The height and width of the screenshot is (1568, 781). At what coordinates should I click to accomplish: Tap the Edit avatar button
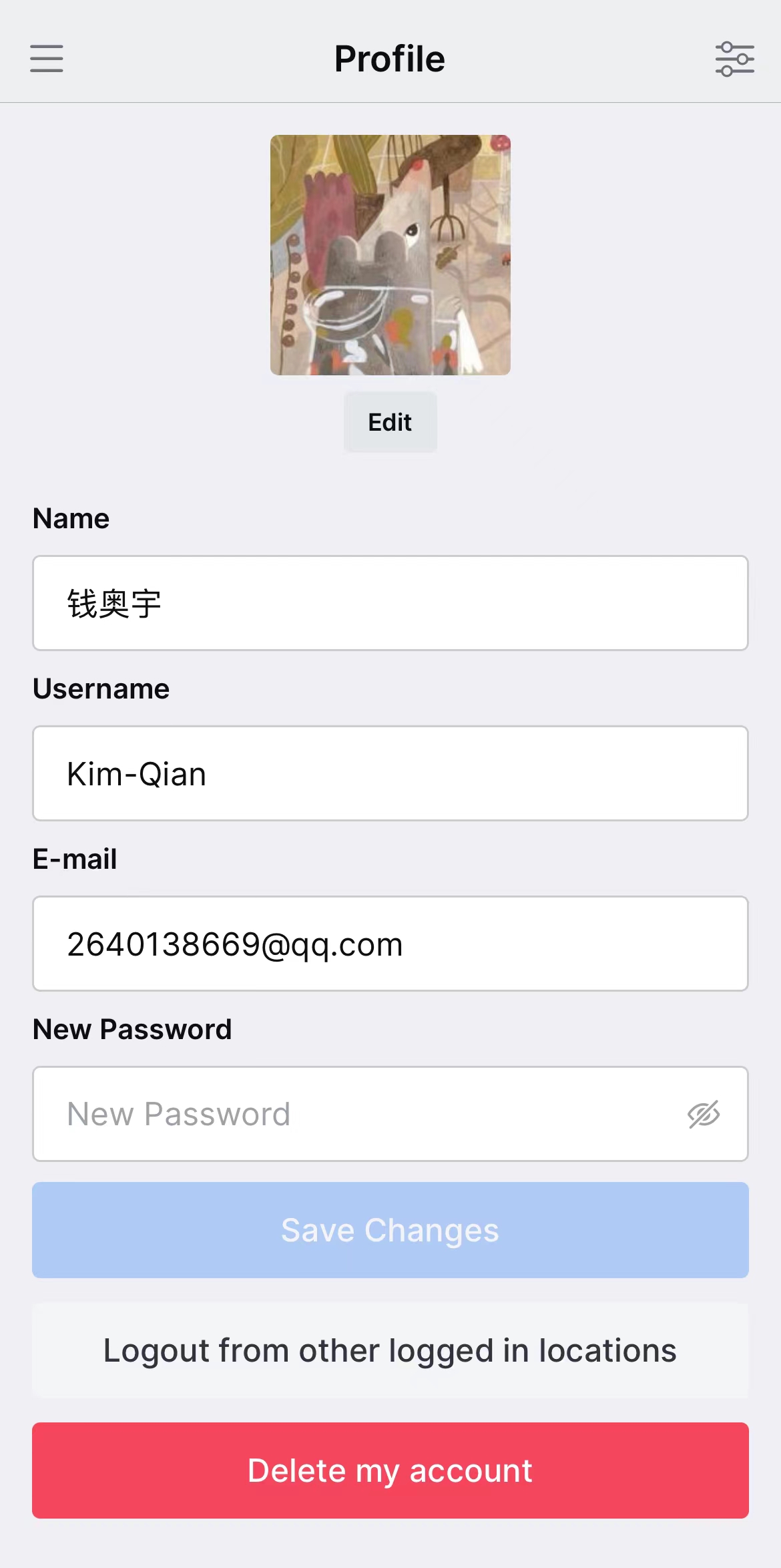pos(390,422)
